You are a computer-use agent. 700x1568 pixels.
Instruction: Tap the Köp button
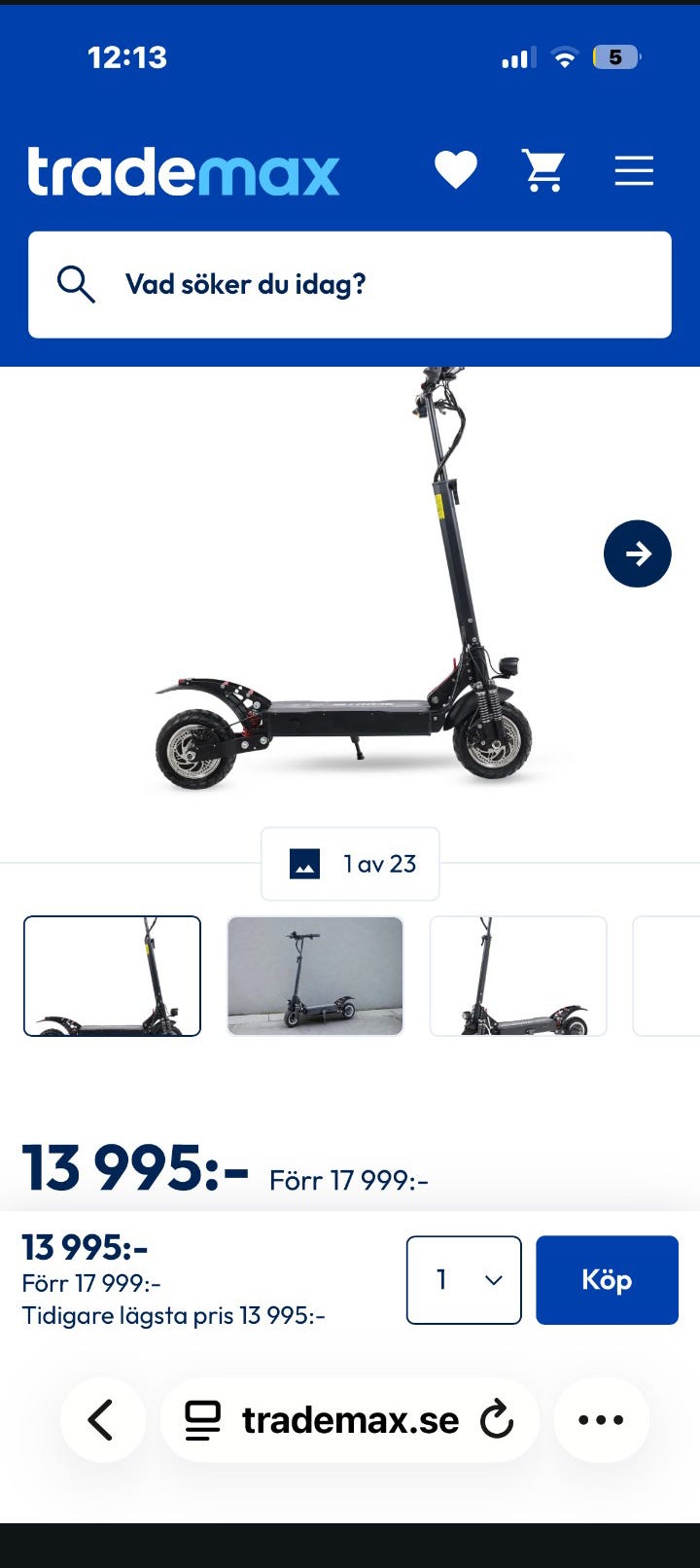(607, 1280)
